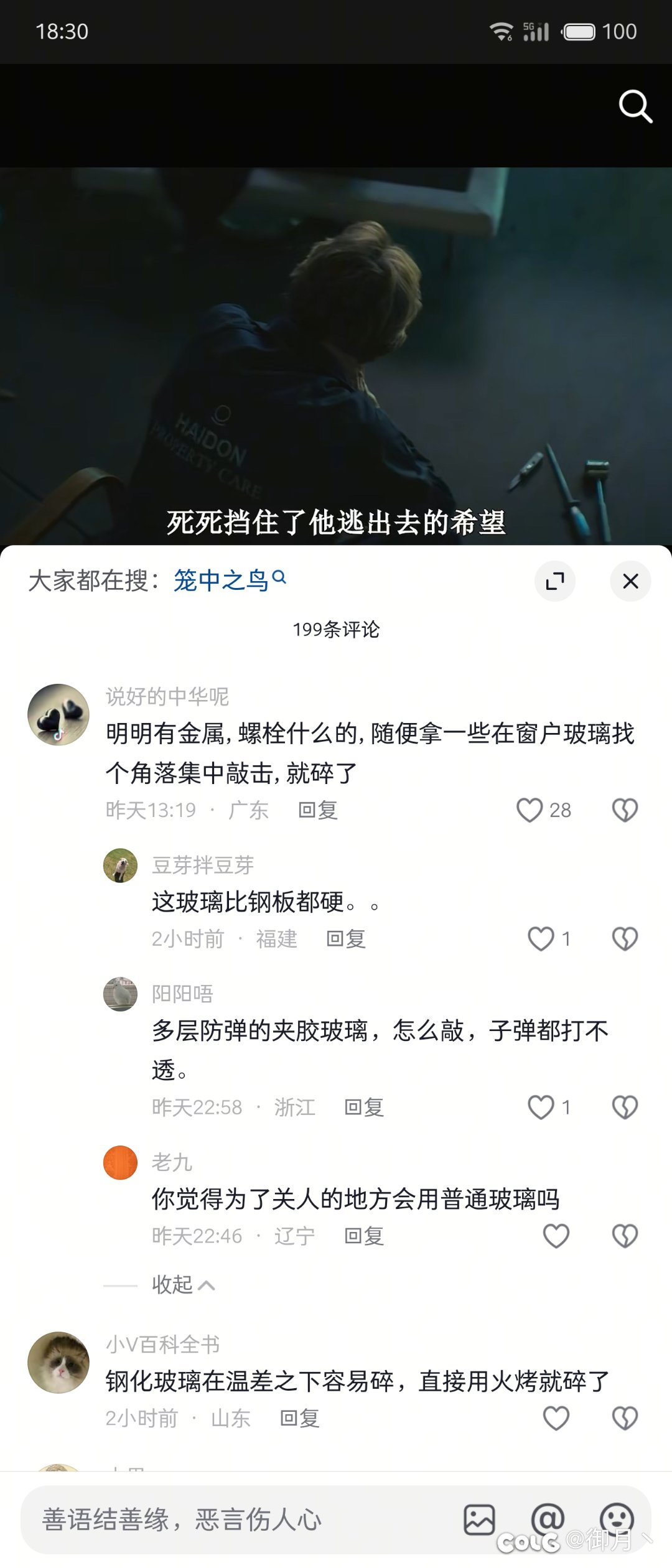672x1568 pixels.
Task: Dislike 老九's reply
Action: (x=625, y=1236)
